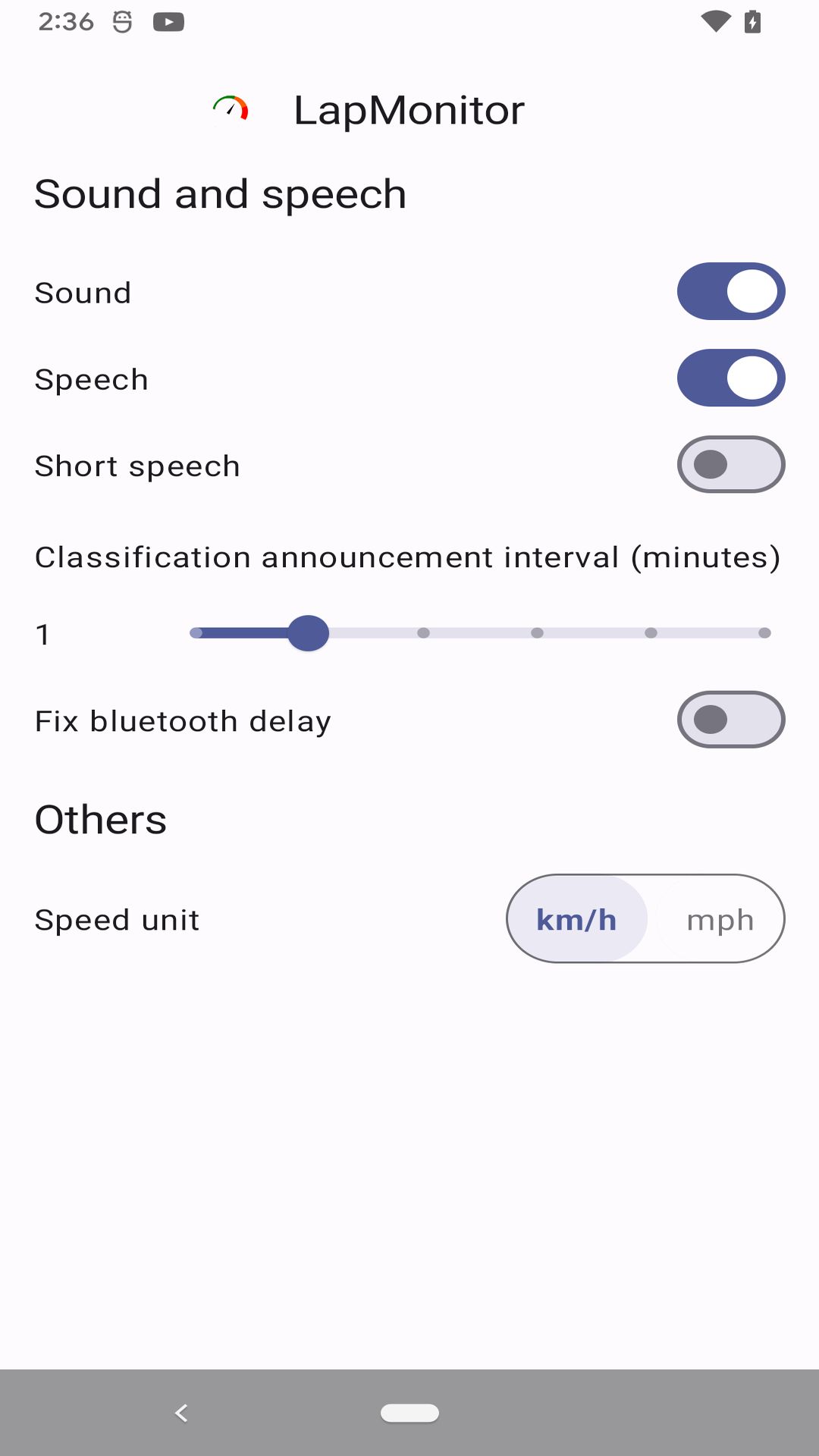
Task: Enable Short speech
Action: point(730,464)
